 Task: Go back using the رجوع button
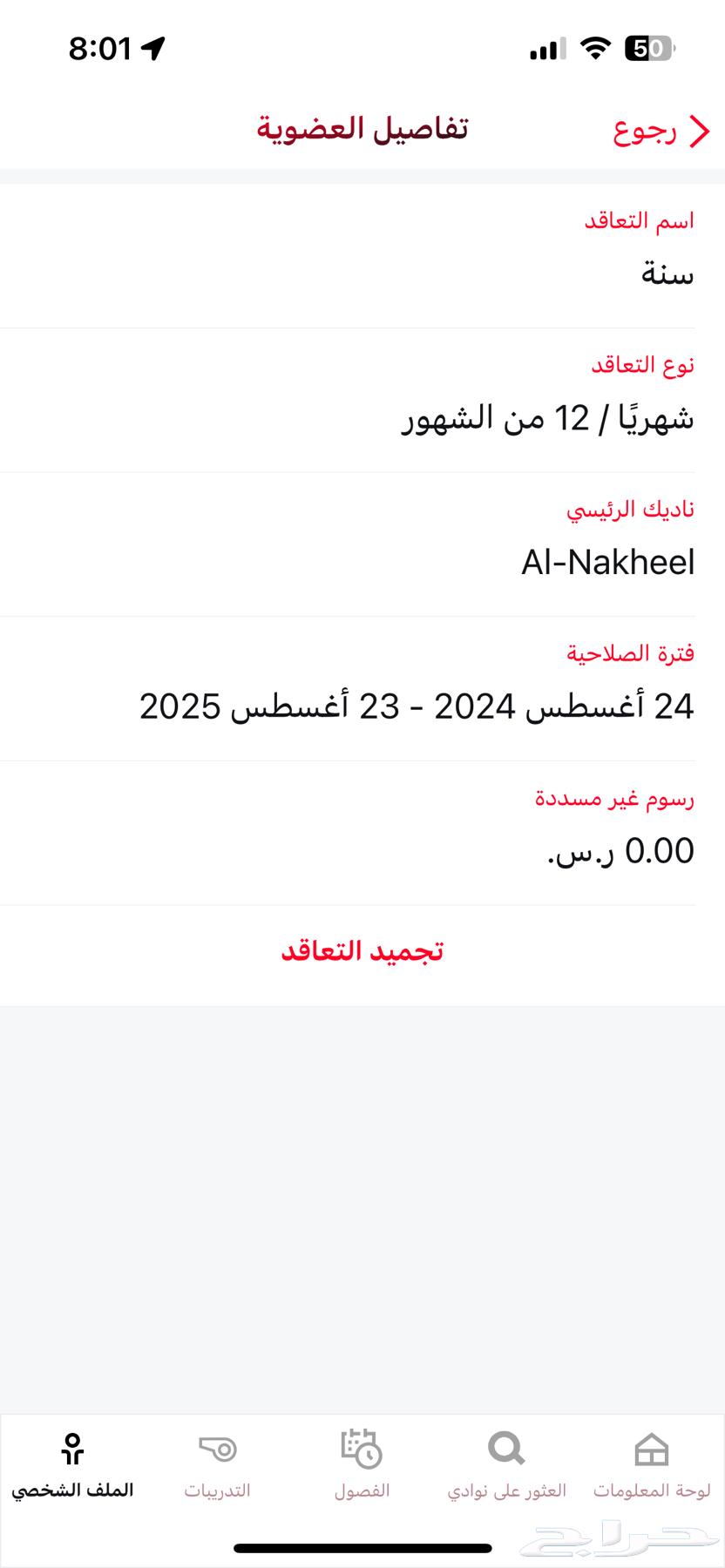click(661, 131)
